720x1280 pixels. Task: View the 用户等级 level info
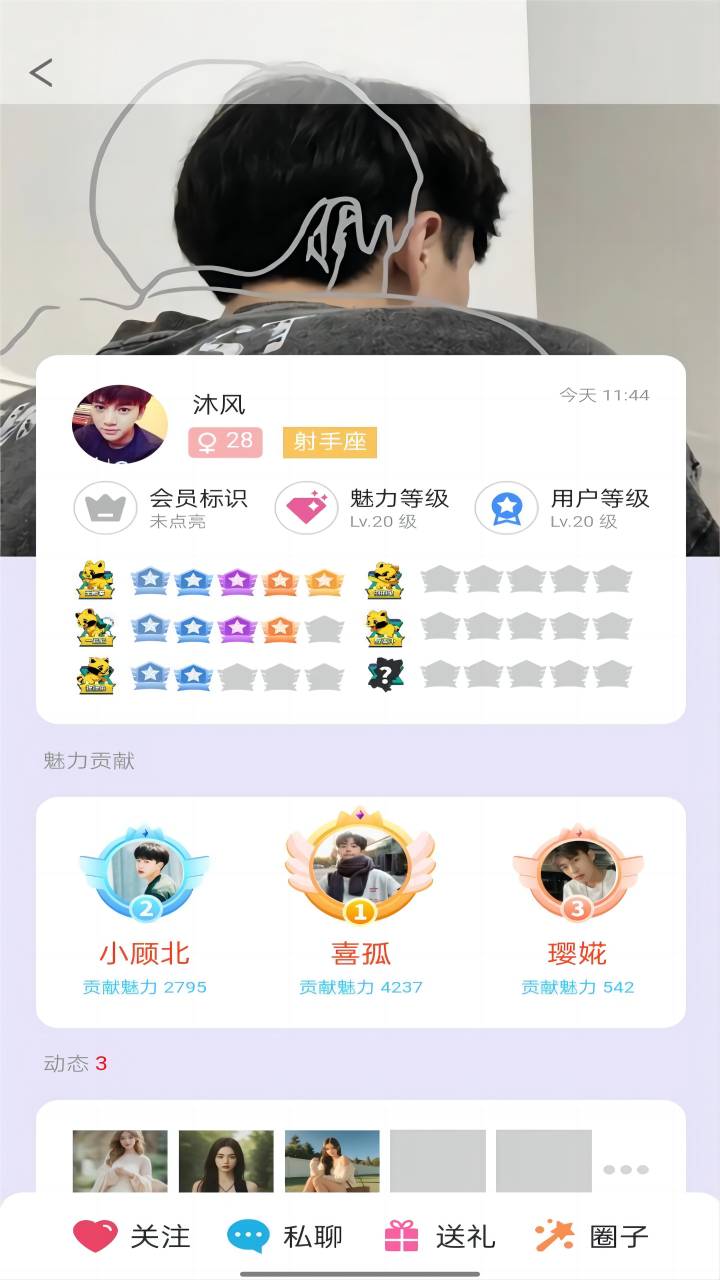(x=506, y=508)
